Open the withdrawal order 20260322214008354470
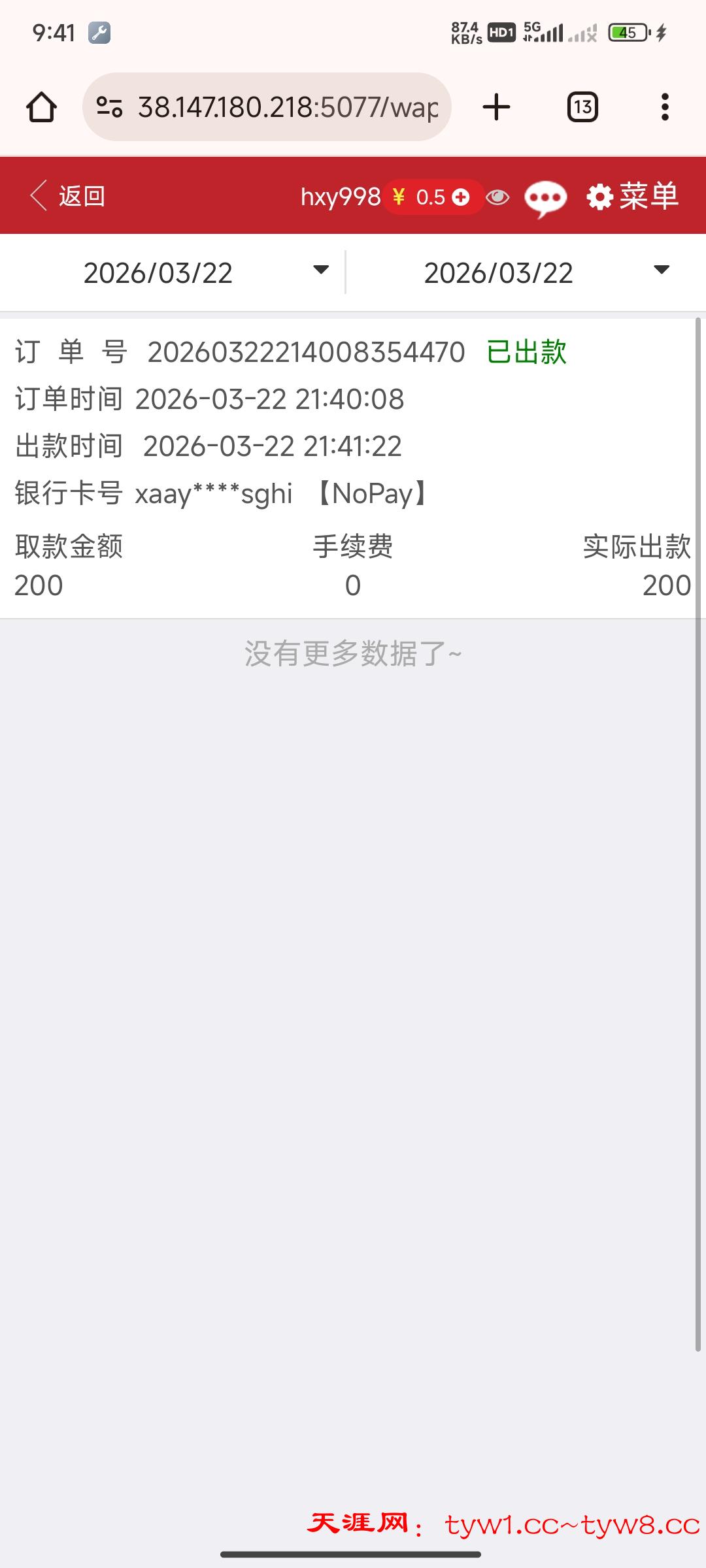This screenshot has height=1568, width=706. tap(306, 352)
